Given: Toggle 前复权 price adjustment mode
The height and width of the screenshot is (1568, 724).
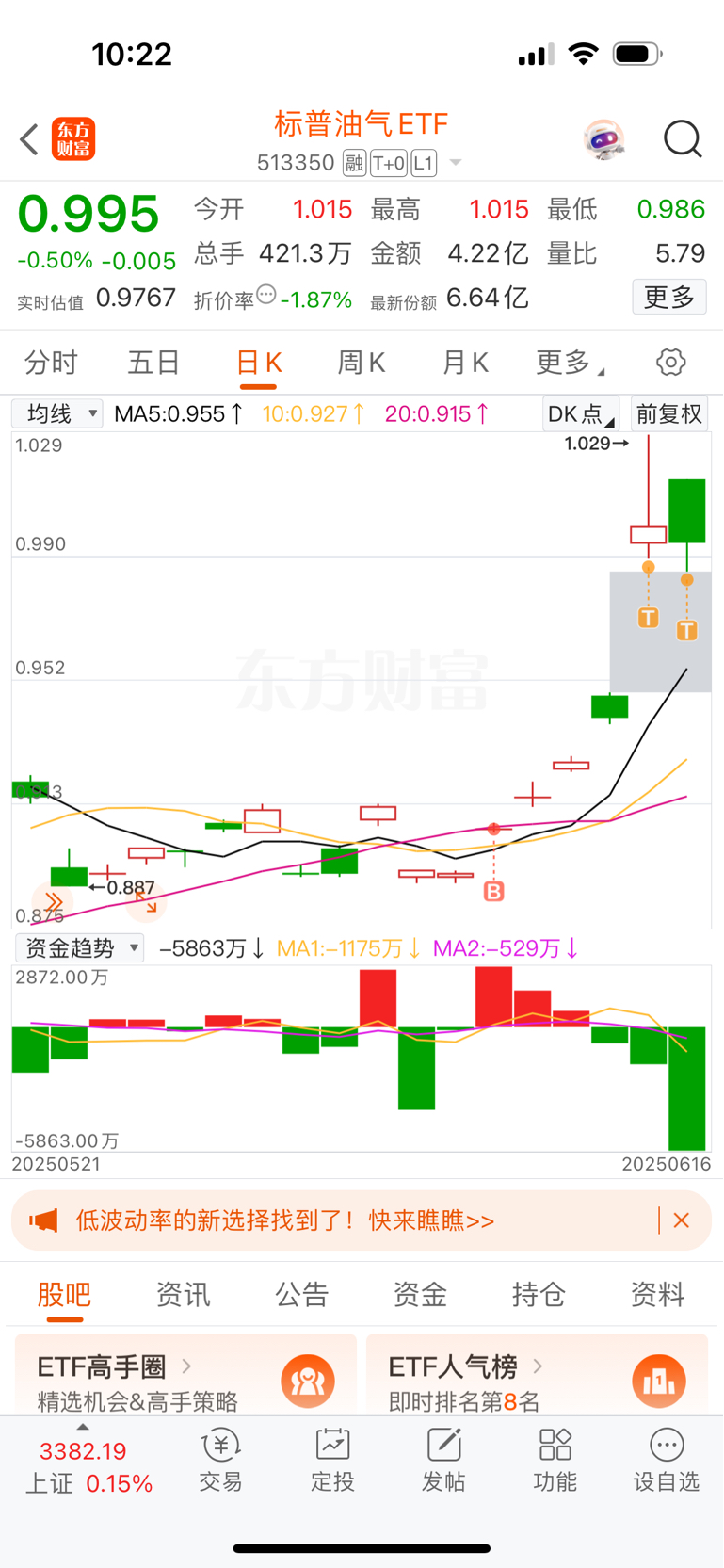Looking at the screenshot, I should pos(668,413).
